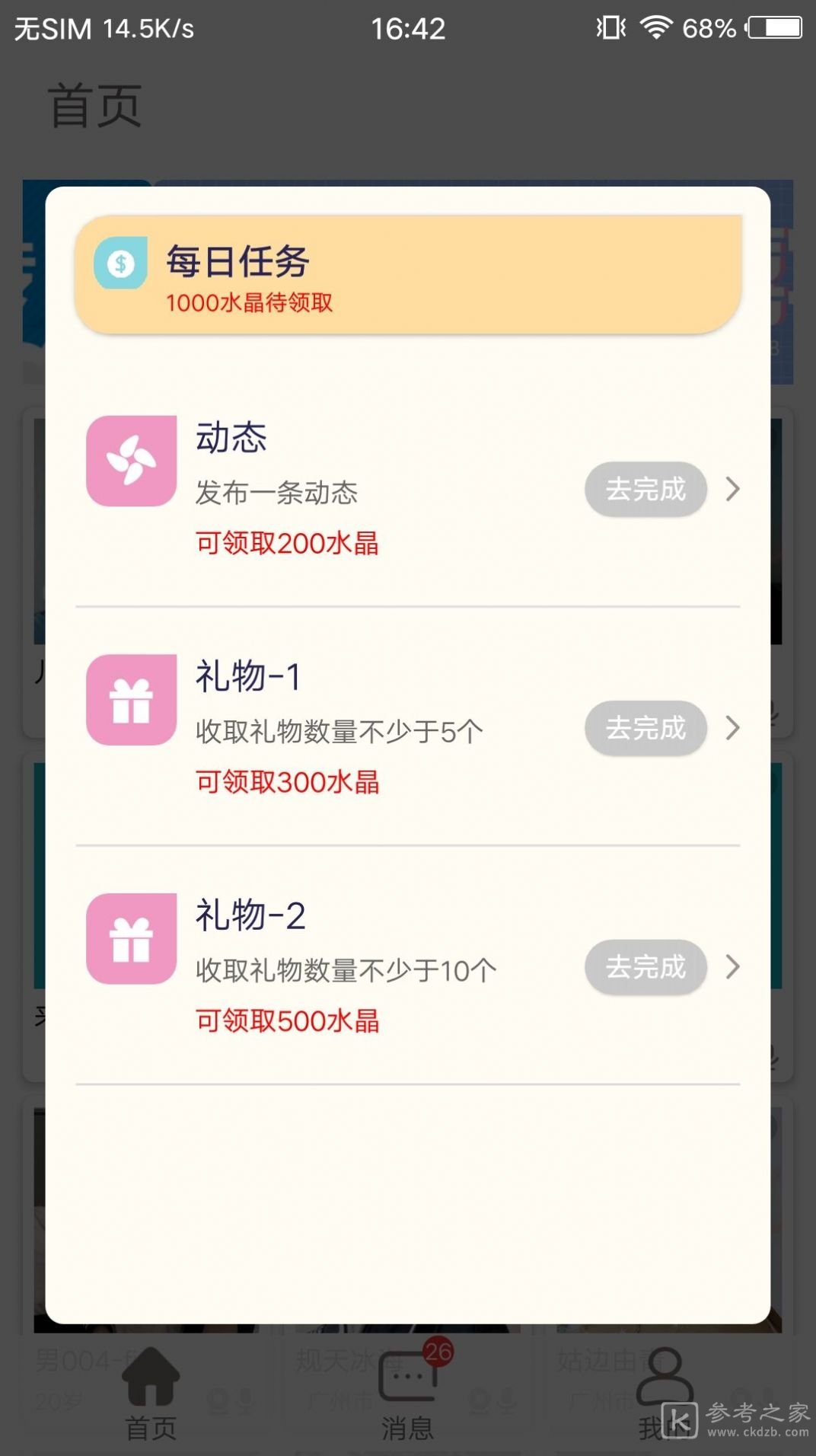Screen dimensions: 816x1456
Task: Click the gift icon next to 礼物-1
Action: [129, 701]
